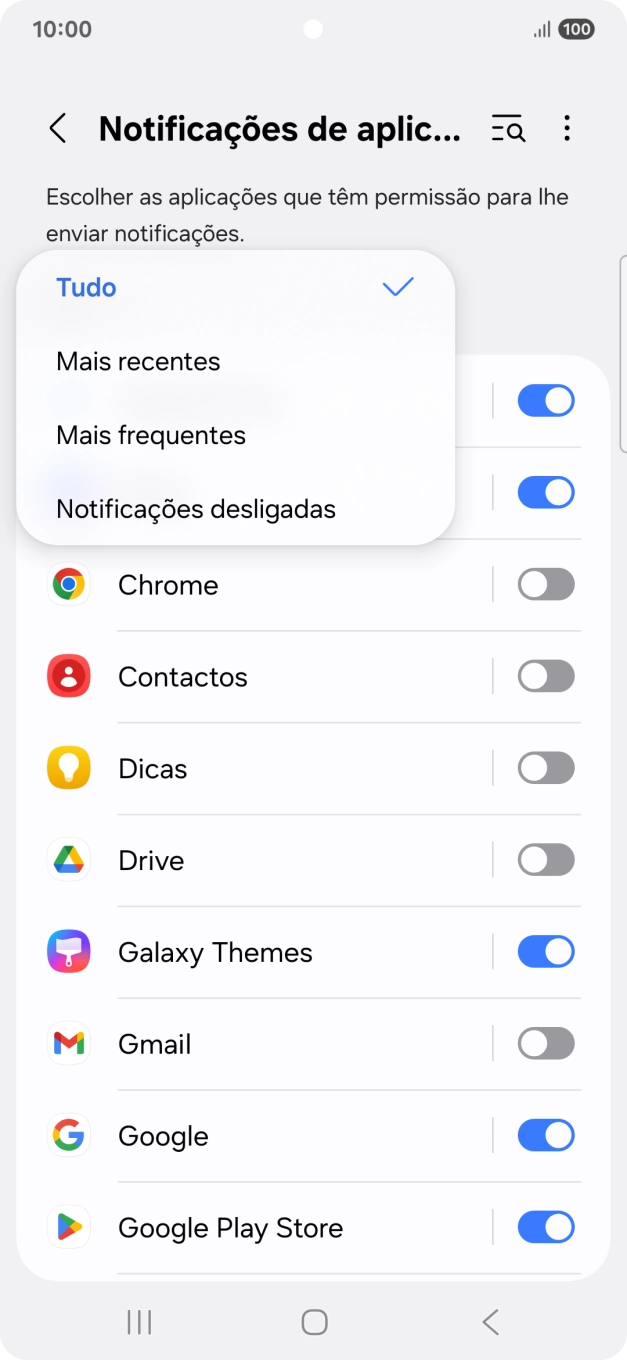Turn on Contactos notifications
This screenshot has height=1360, width=627.
pyautogui.click(x=545, y=677)
